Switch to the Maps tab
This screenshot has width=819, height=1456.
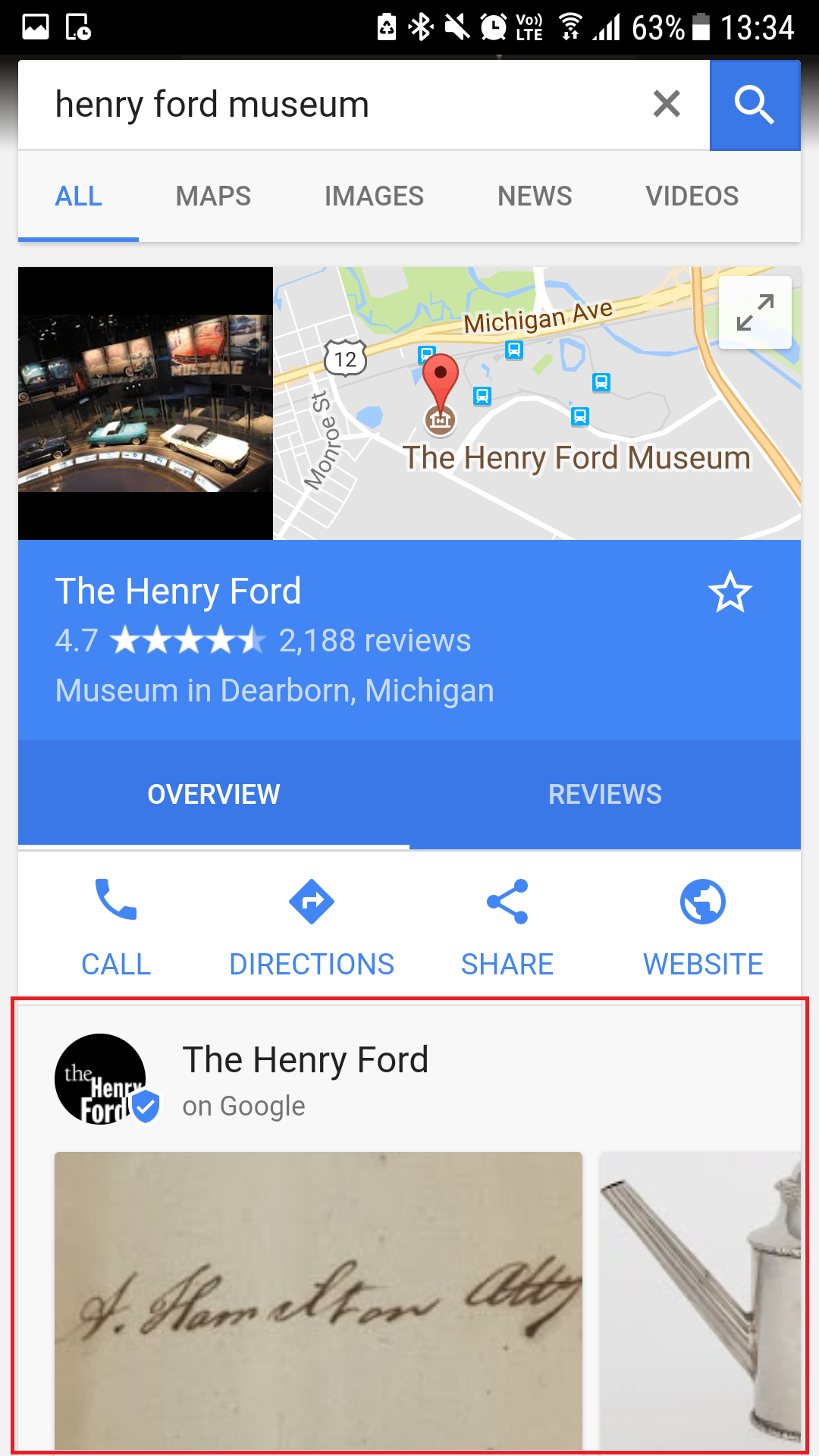point(213,196)
